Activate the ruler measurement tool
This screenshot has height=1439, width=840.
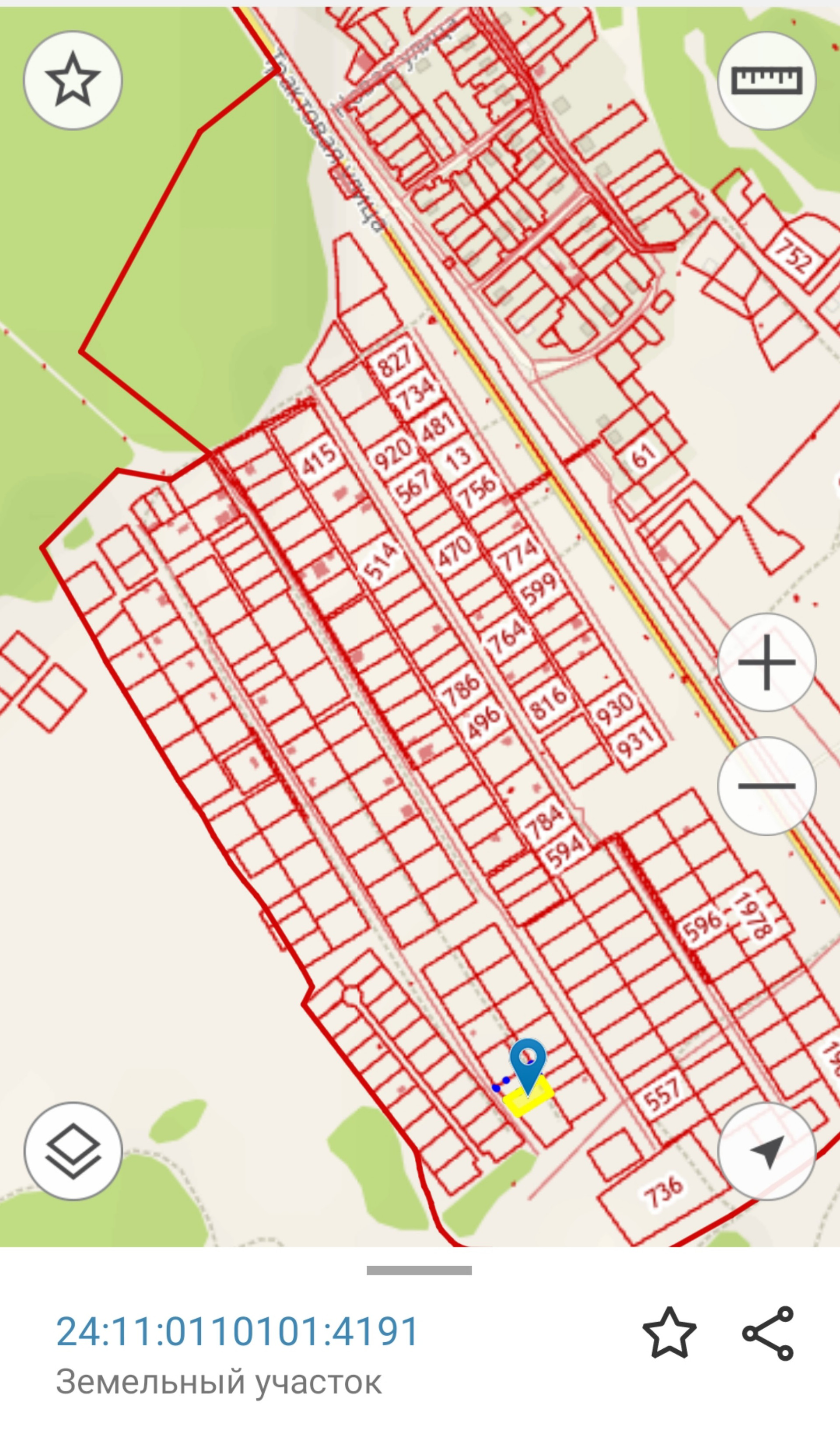(766, 80)
